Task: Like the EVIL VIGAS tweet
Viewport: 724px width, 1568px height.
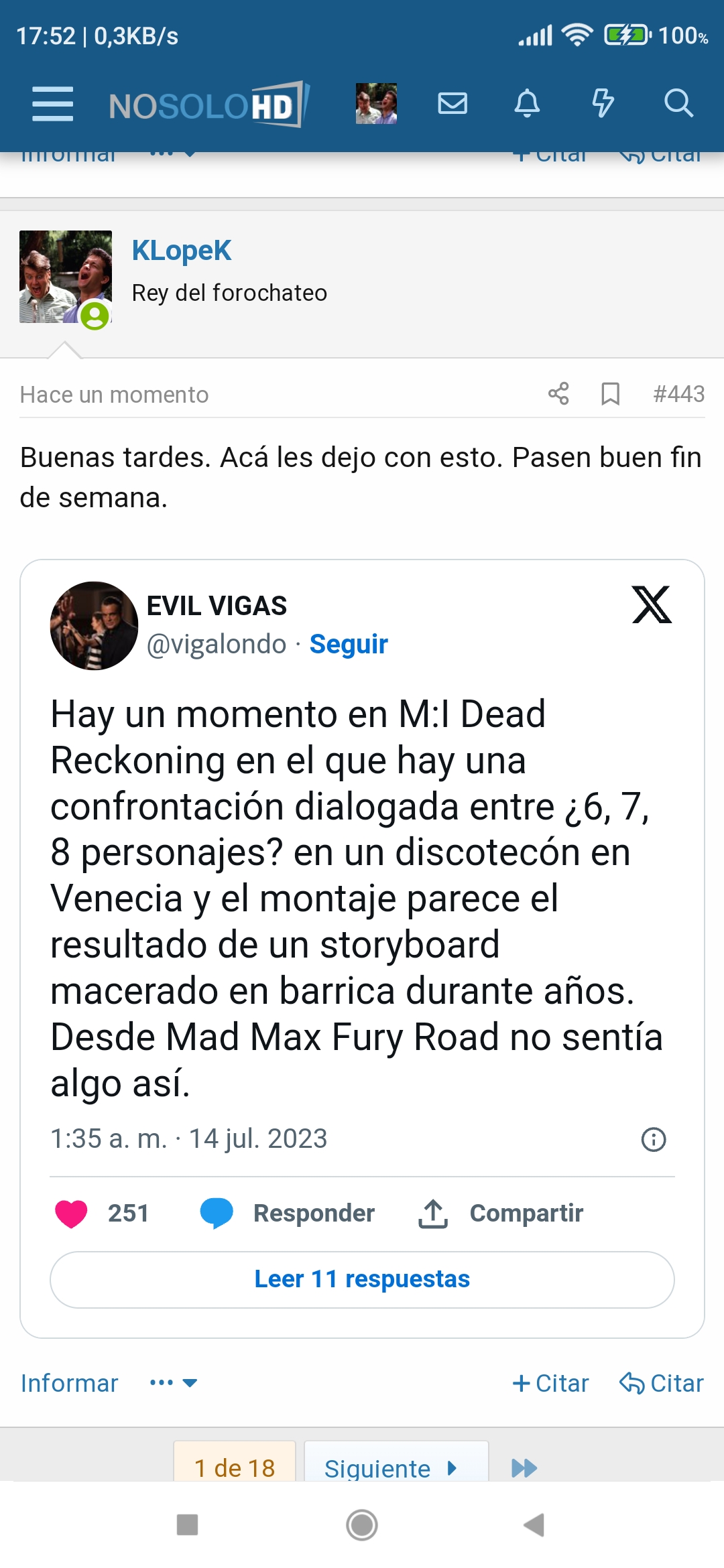Action: coord(101,1214)
